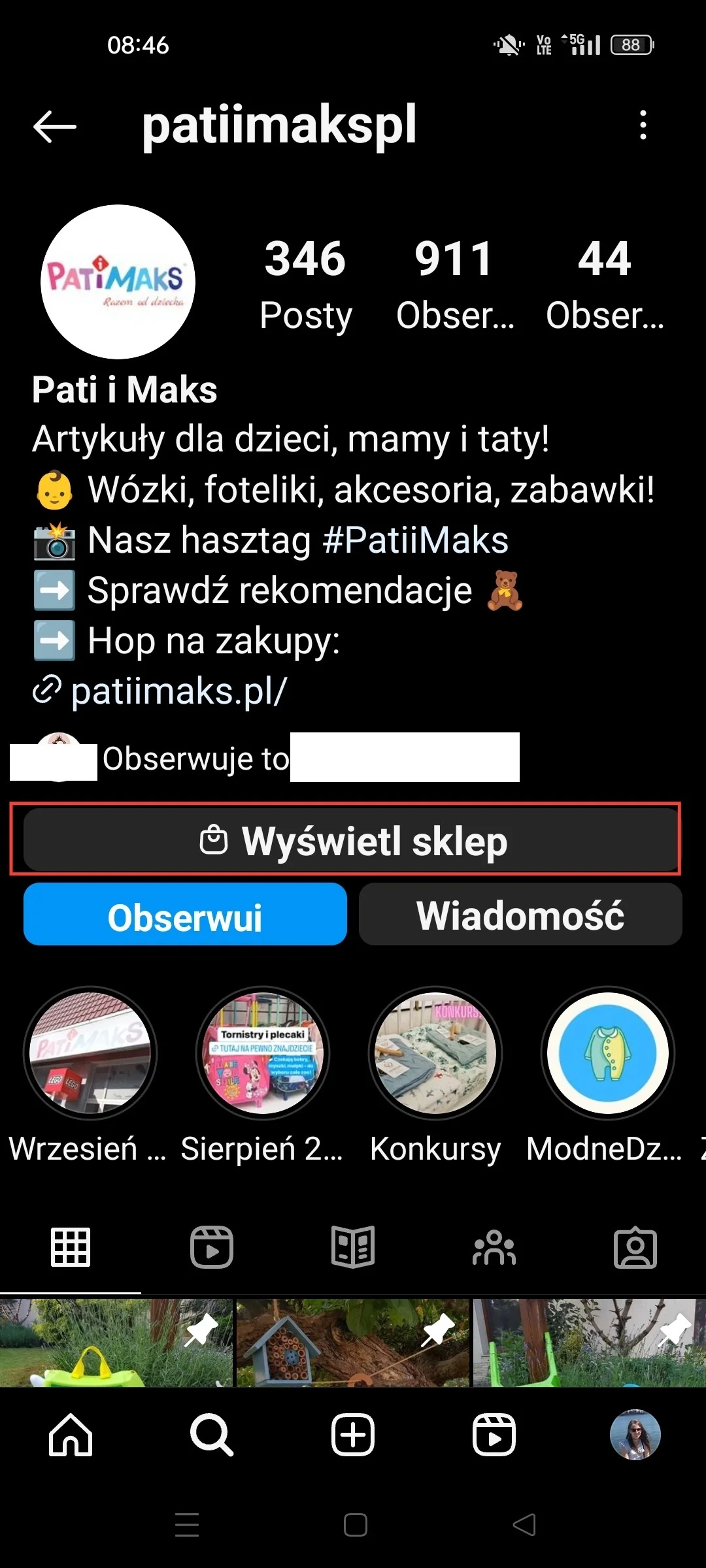
Task: Open the 911 followers list
Action: pos(454,284)
